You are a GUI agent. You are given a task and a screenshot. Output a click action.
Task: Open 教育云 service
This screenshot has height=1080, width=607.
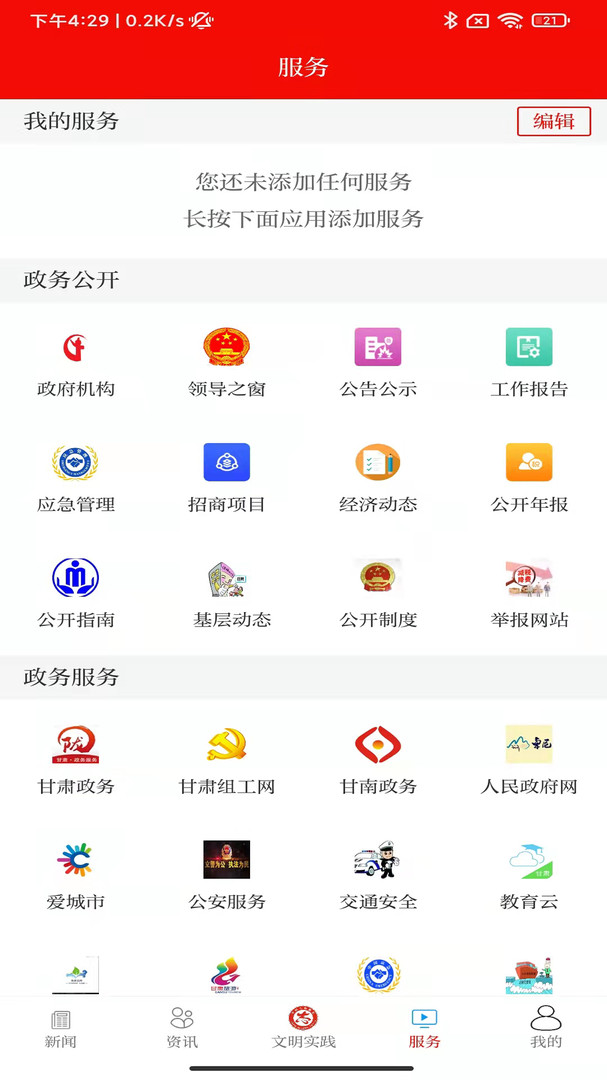[529, 874]
